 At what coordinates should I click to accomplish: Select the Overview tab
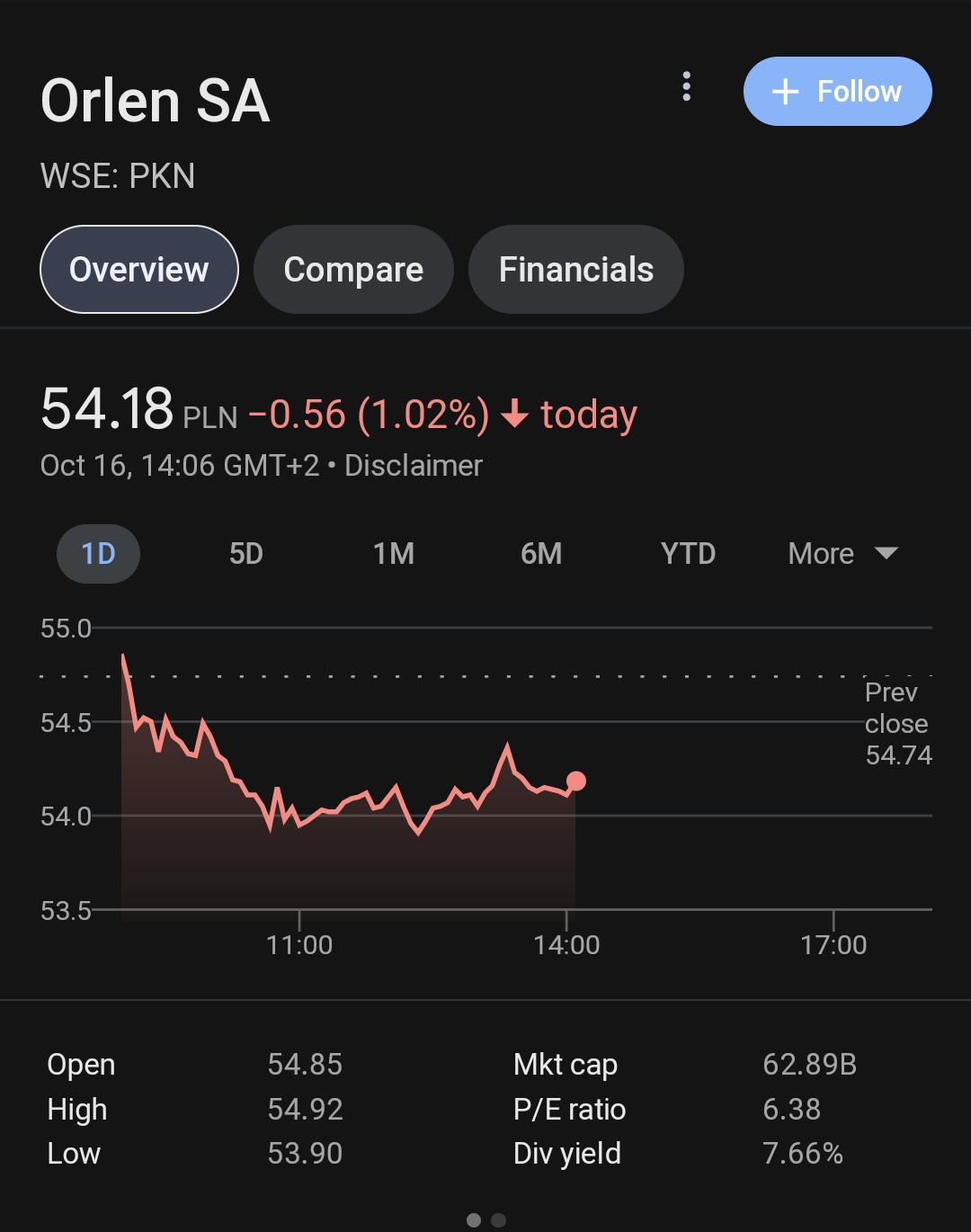139,270
